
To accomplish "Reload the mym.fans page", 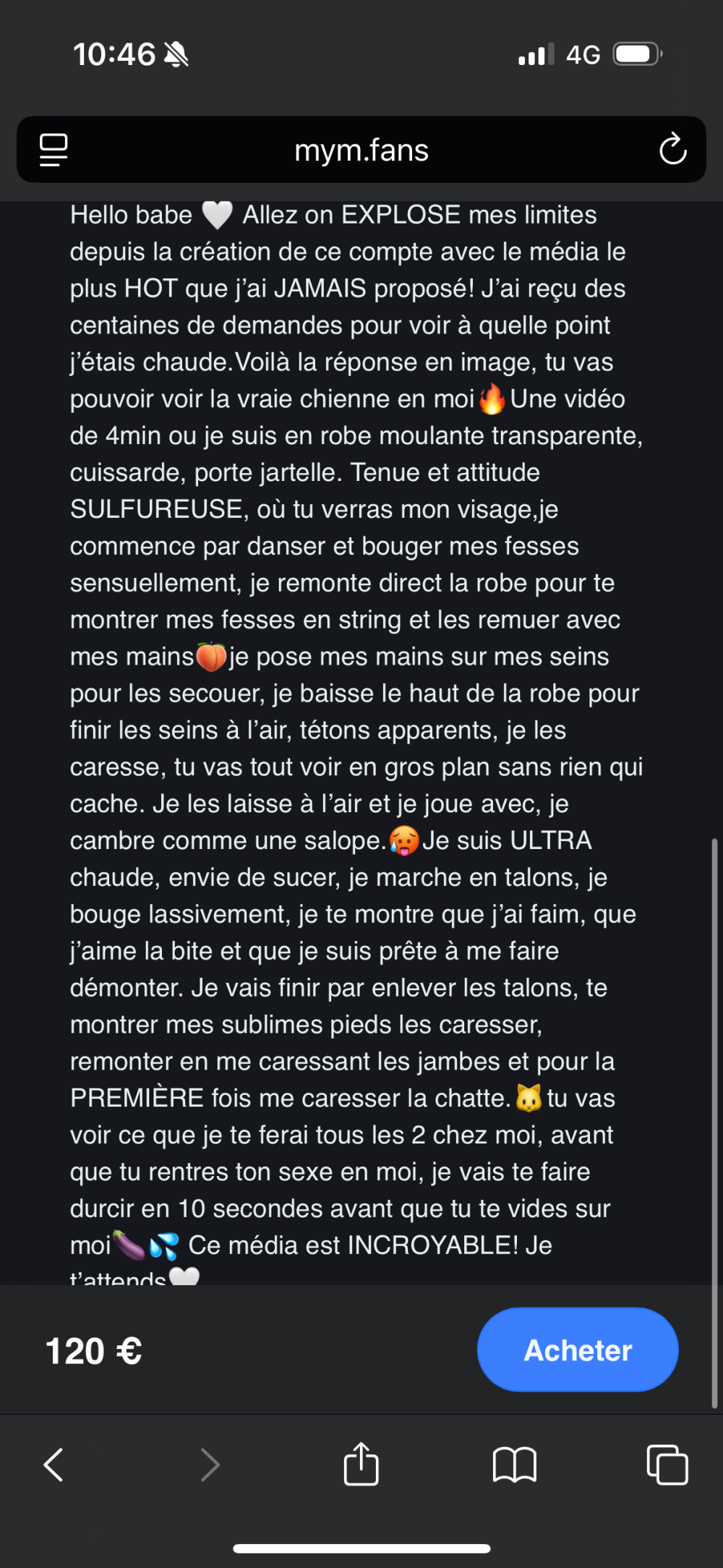I will pos(672,149).
